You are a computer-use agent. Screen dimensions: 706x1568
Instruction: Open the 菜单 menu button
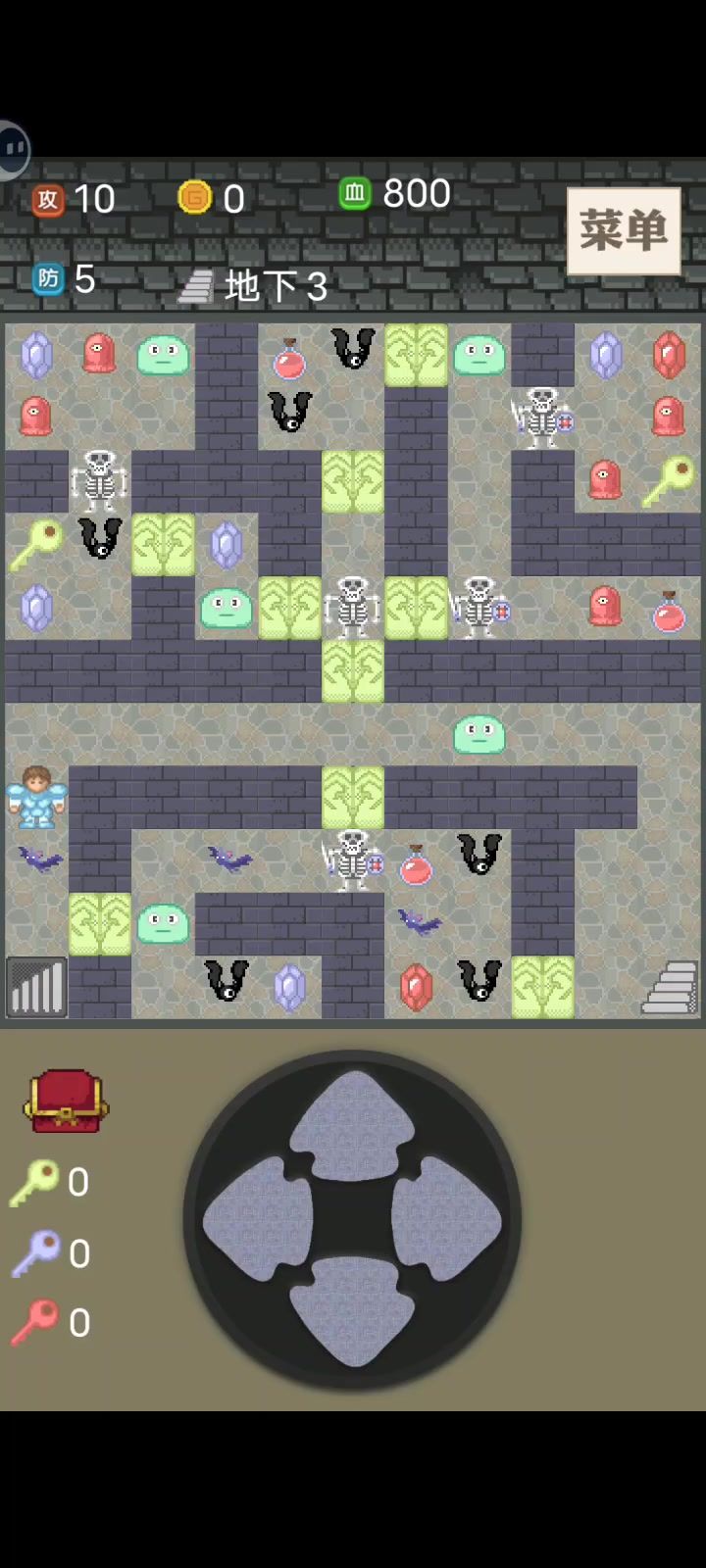coord(624,231)
